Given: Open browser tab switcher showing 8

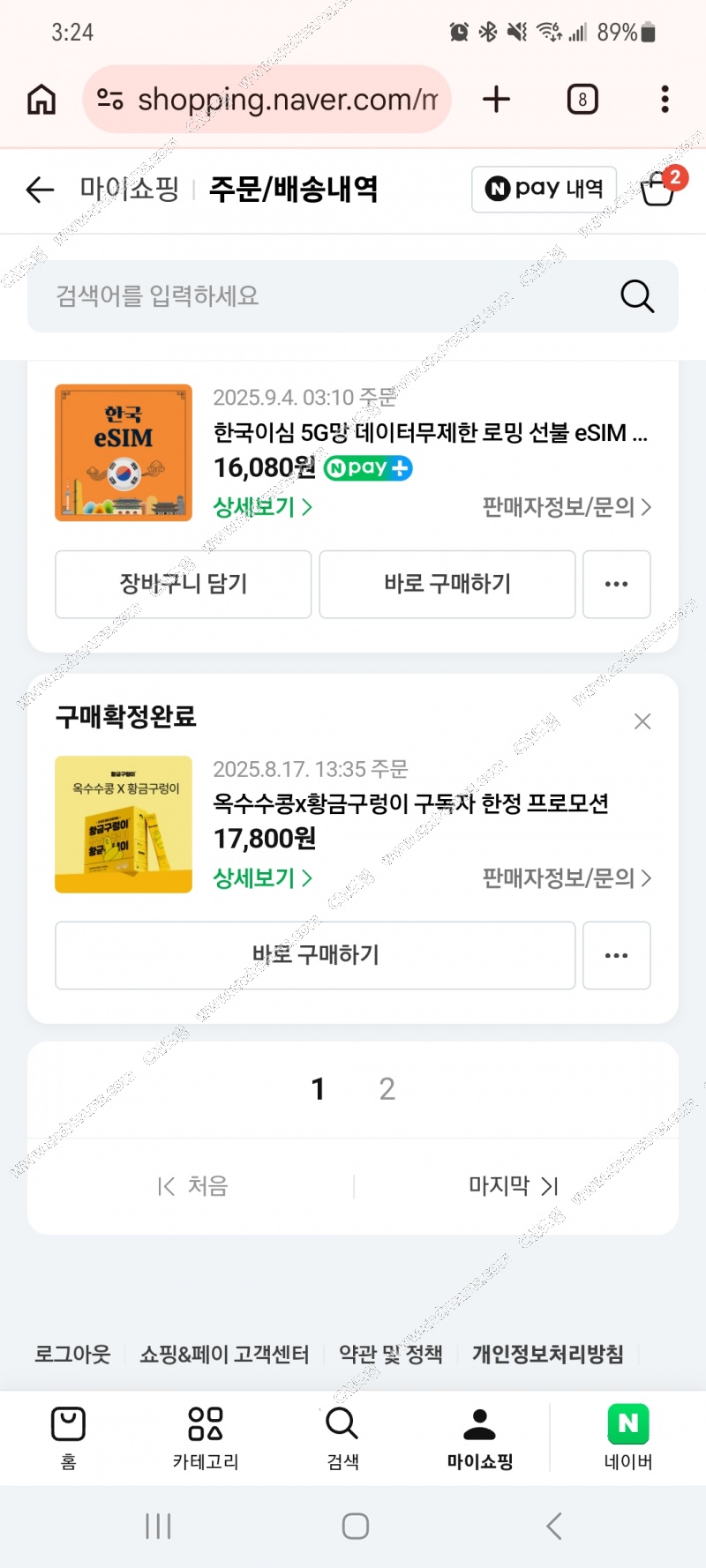Looking at the screenshot, I should 582,99.
